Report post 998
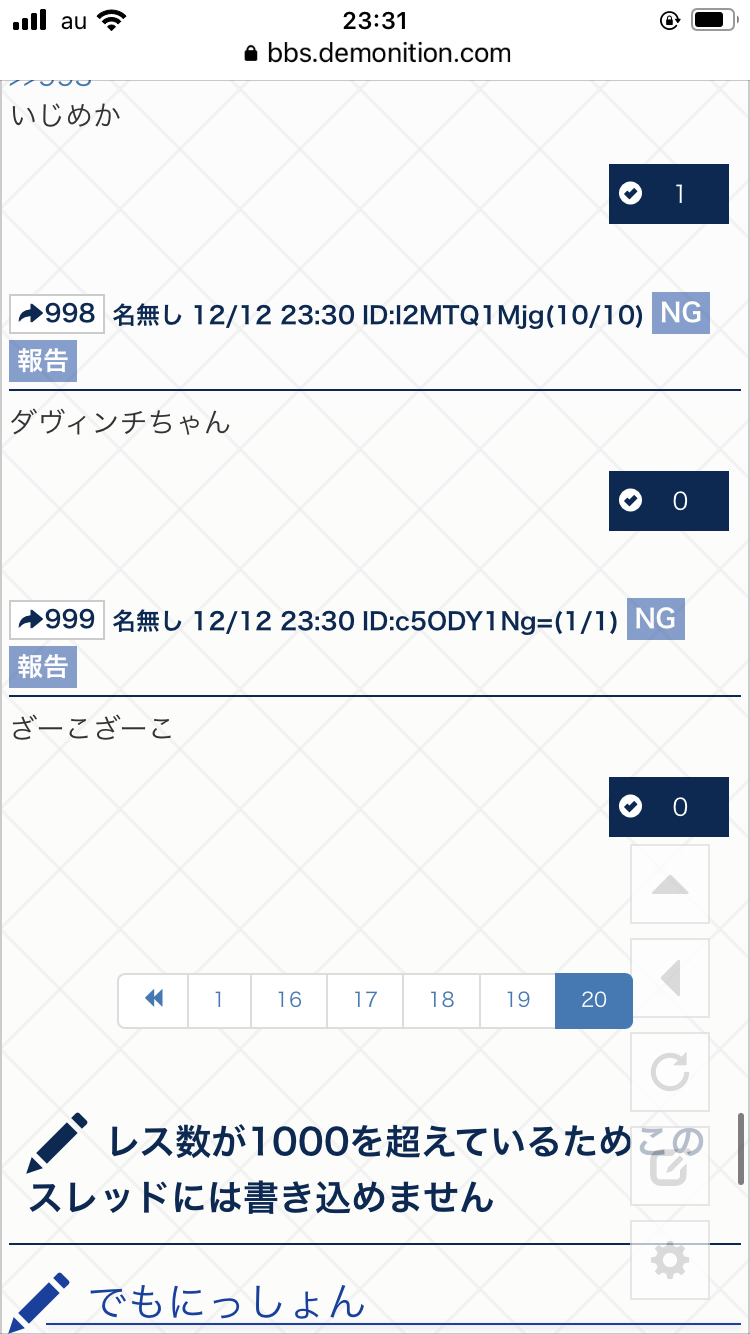 pyautogui.click(x=43, y=361)
